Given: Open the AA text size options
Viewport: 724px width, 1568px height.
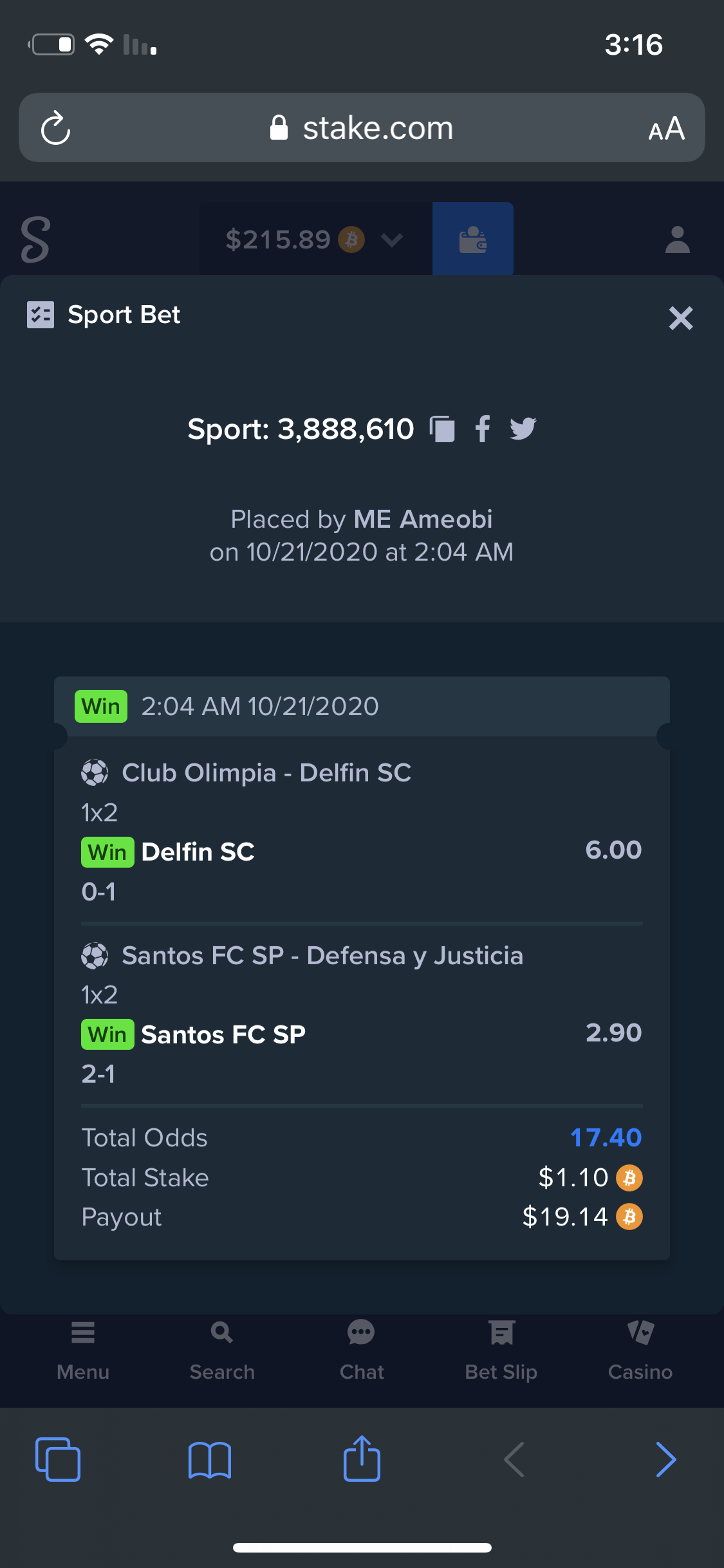Looking at the screenshot, I should (666, 129).
